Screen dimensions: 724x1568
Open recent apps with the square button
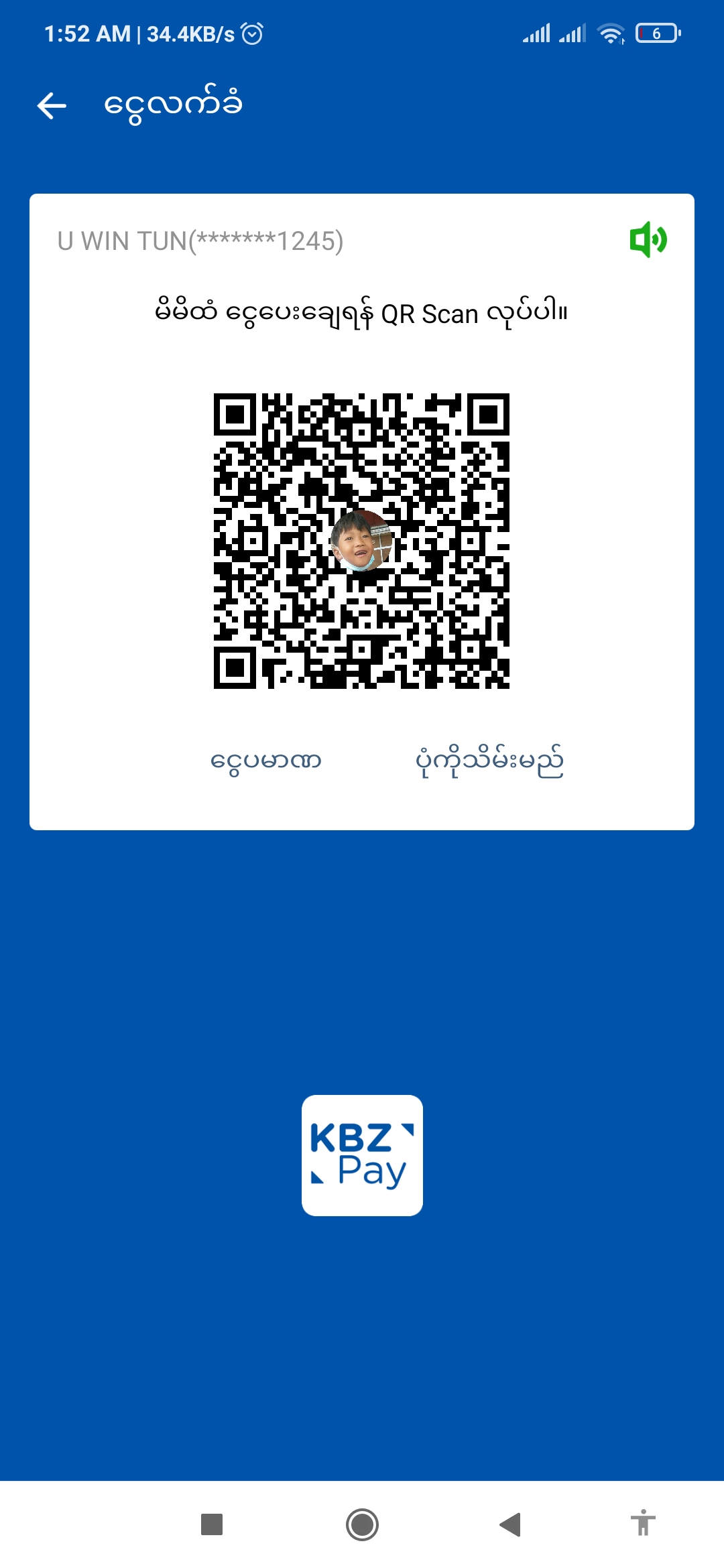coord(212,1524)
